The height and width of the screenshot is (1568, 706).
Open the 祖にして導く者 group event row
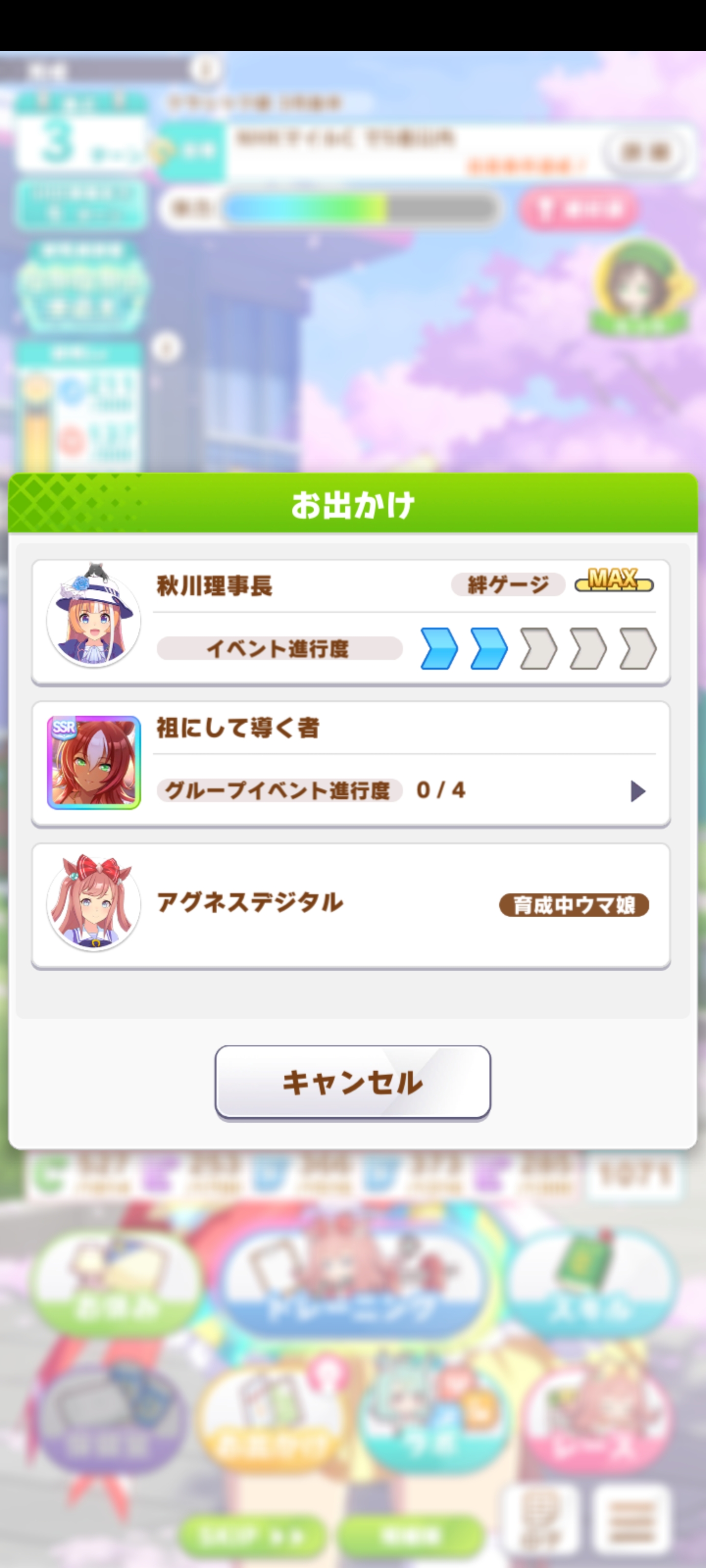pos(351,763)
